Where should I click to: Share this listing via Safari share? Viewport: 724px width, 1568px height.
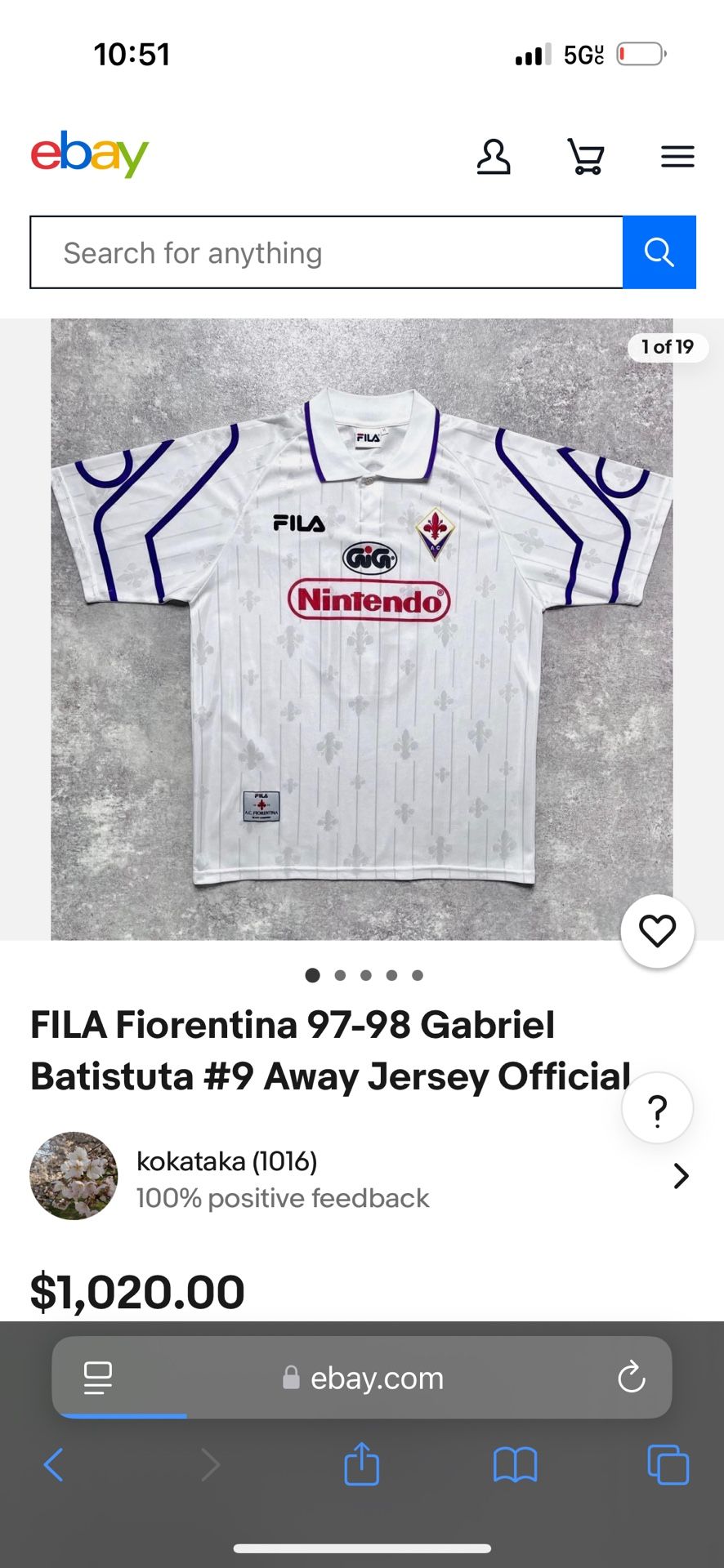[361, 1464]
